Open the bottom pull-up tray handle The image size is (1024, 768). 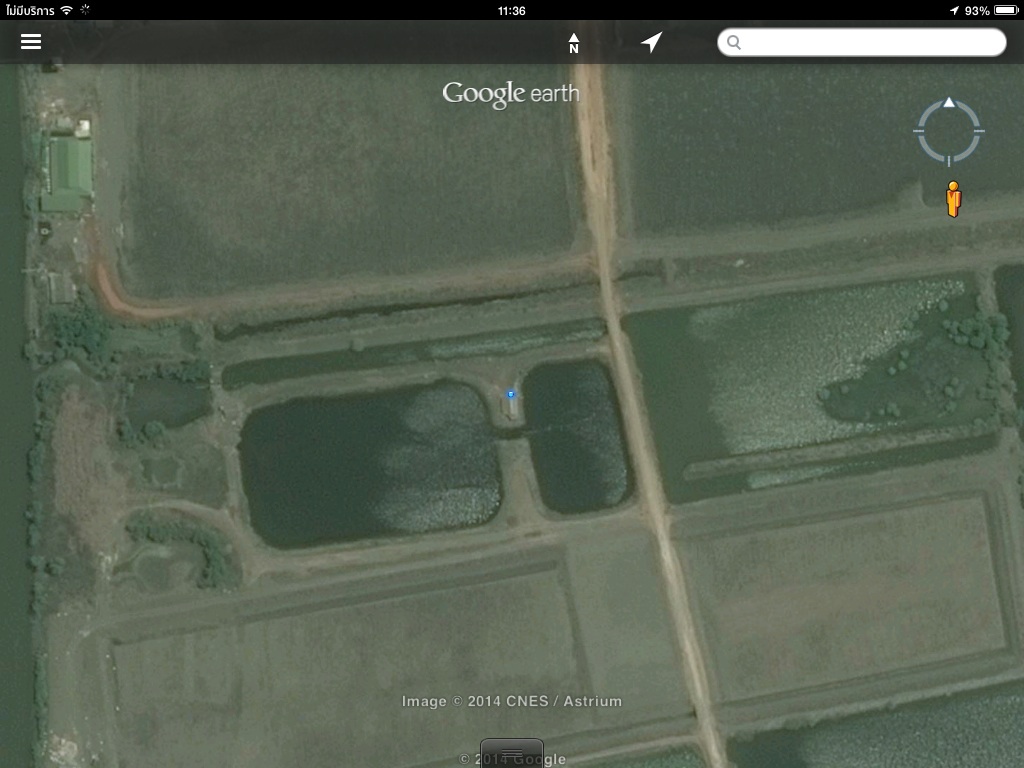(511, 753)
